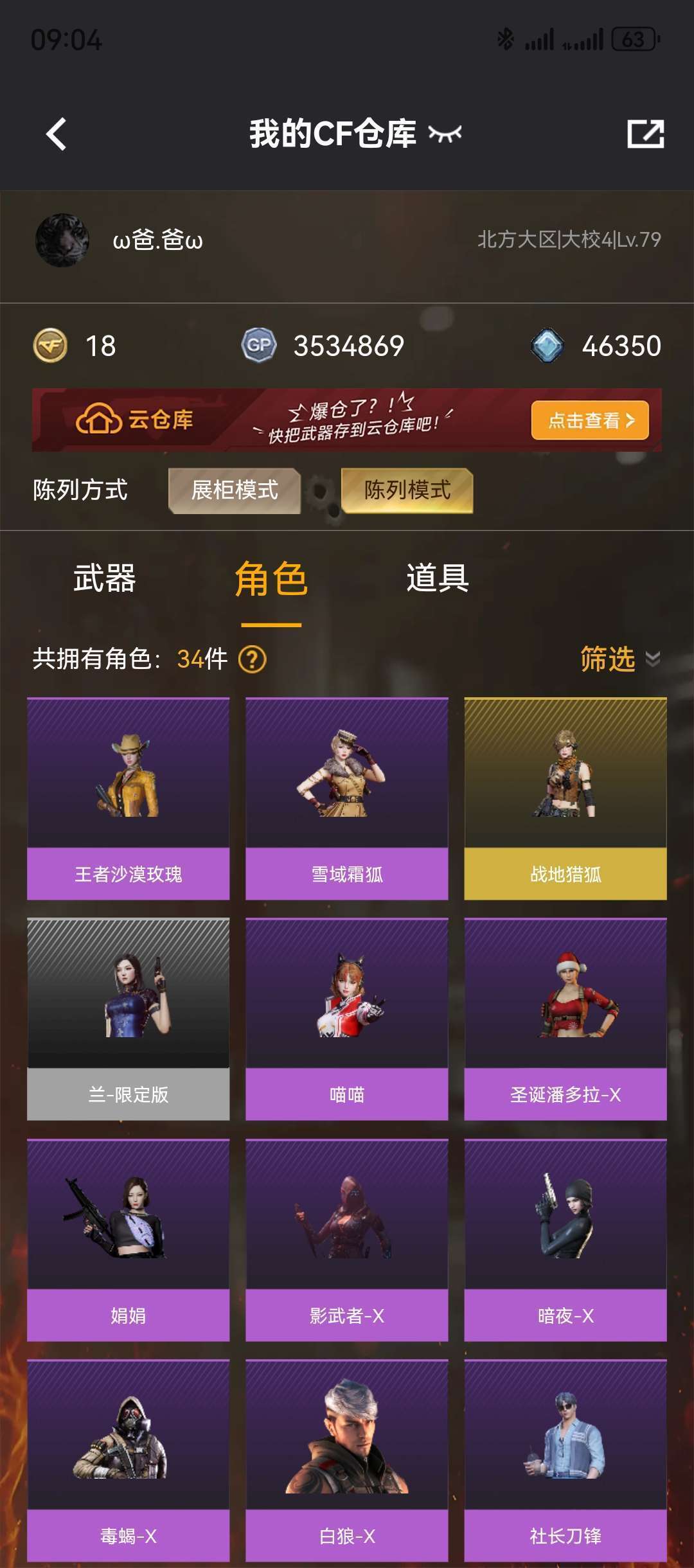
Task: Go back using the header arrow
Action: point(57,134)
